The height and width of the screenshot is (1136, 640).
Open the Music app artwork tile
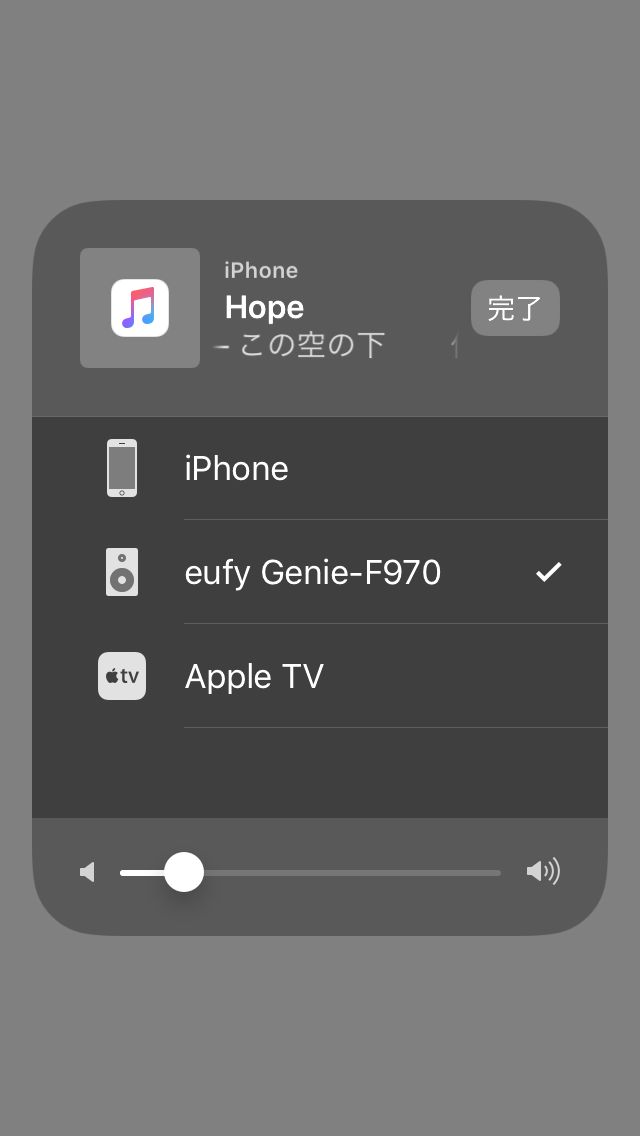click(140, 308)
